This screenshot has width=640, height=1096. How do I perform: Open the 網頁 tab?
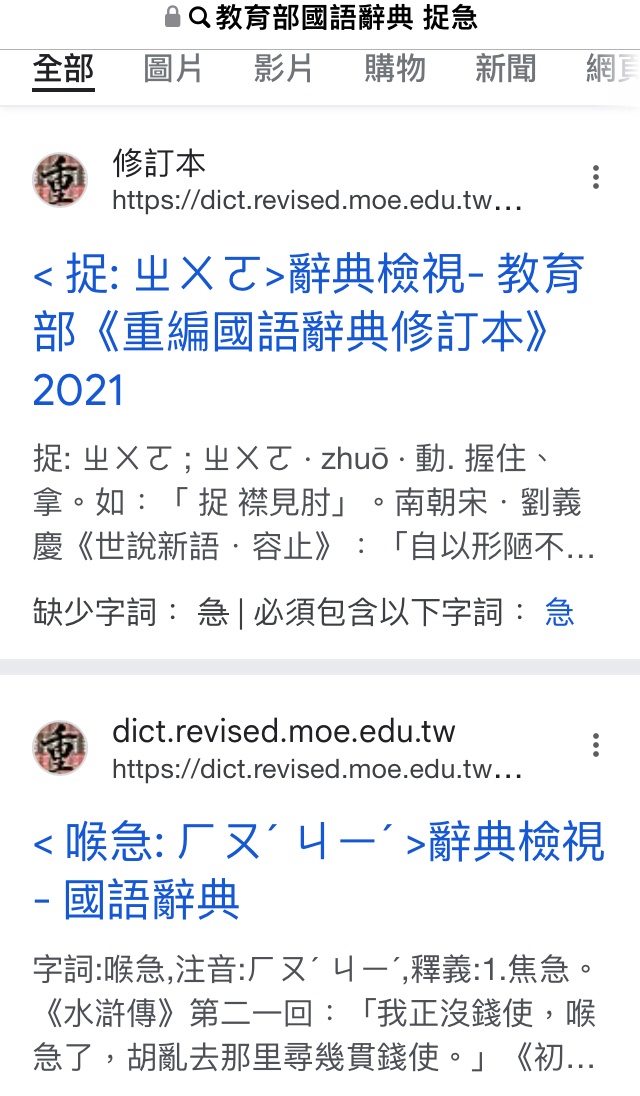[613, 69]
